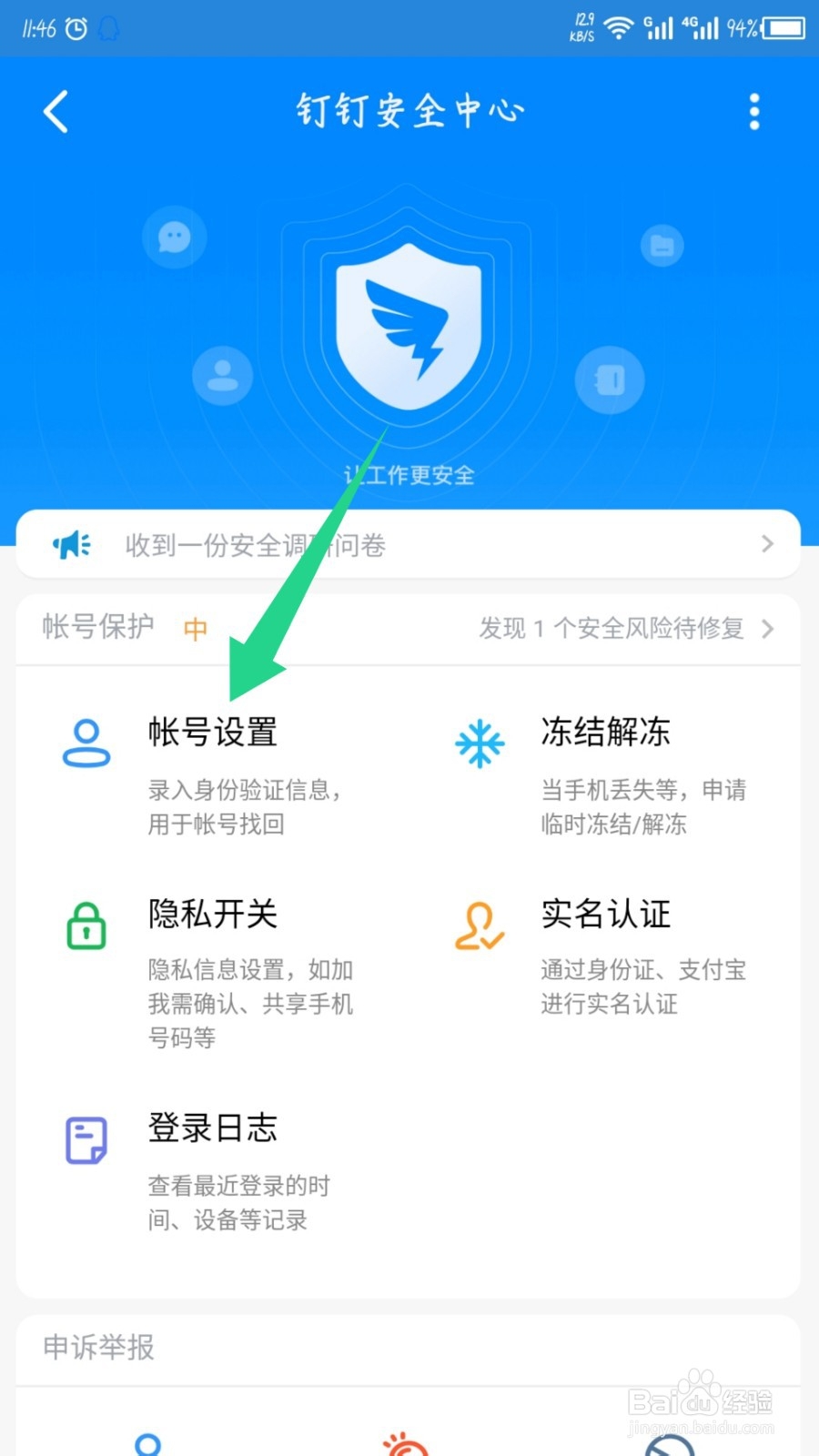This screenshot has height=1456, width=819.
Task: Expand the security survey banner chevron
Action: coord(767,543)
